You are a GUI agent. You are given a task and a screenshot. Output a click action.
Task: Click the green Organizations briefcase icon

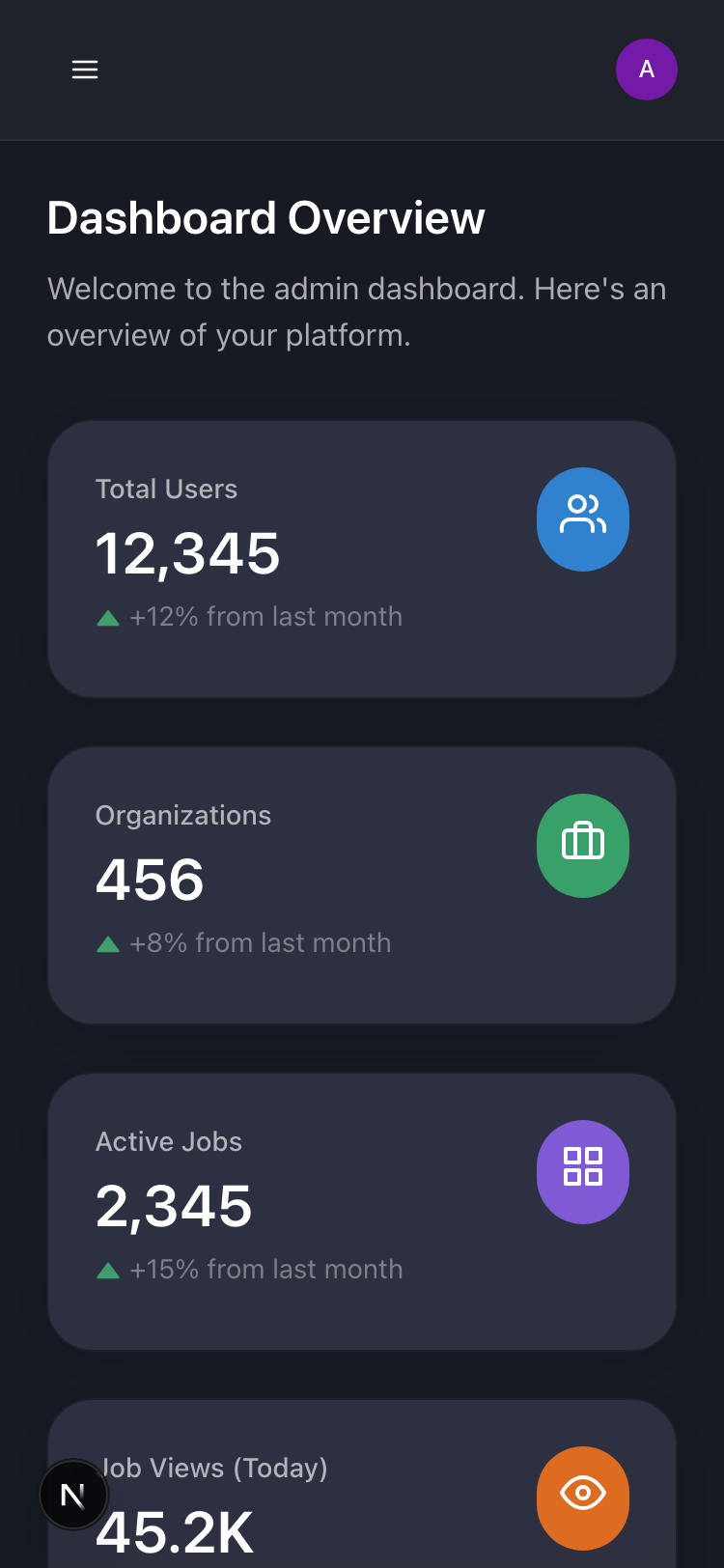(x=583, y=846)
